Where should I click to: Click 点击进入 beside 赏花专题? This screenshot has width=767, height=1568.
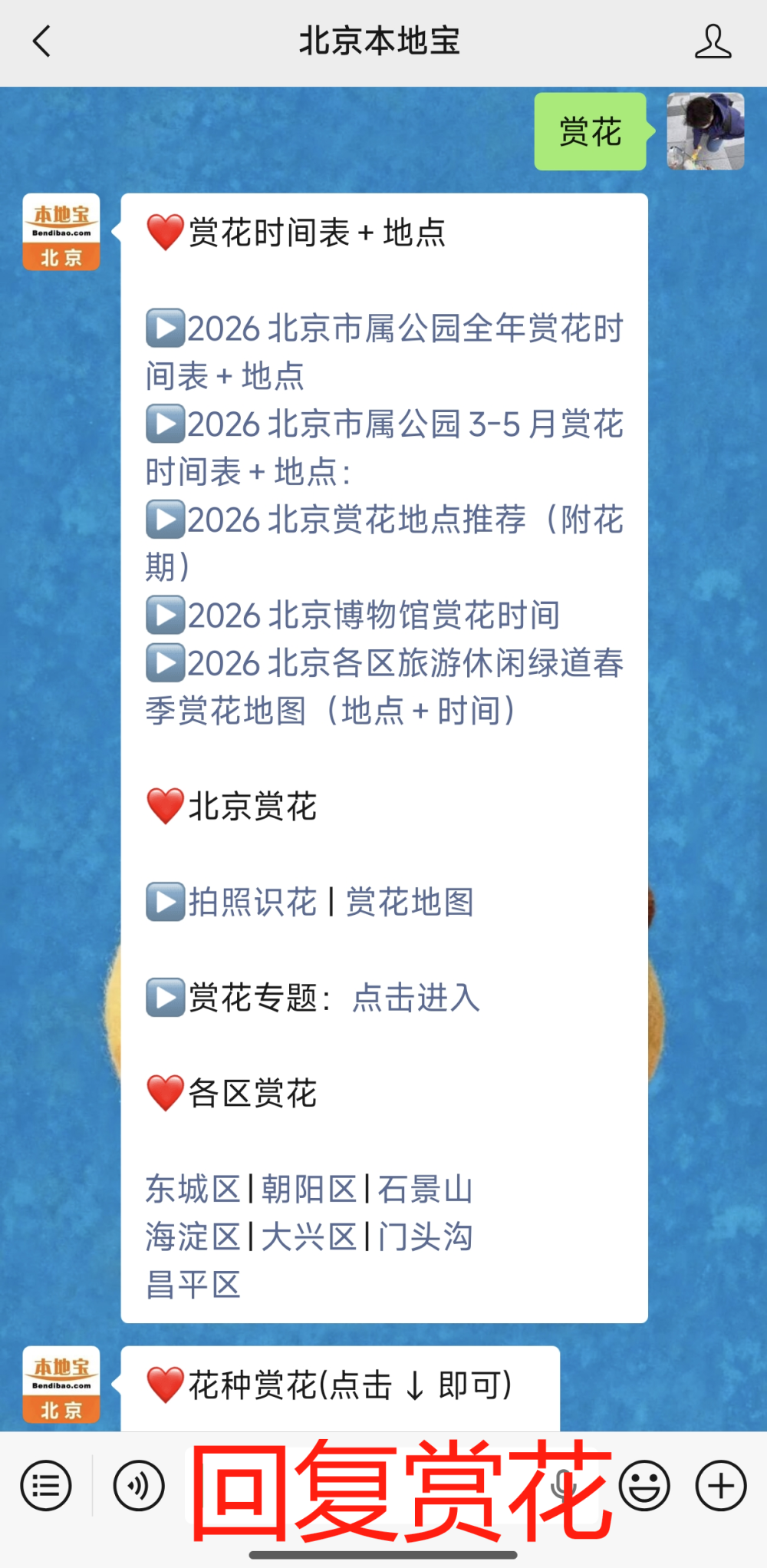[x=416, y=999]
